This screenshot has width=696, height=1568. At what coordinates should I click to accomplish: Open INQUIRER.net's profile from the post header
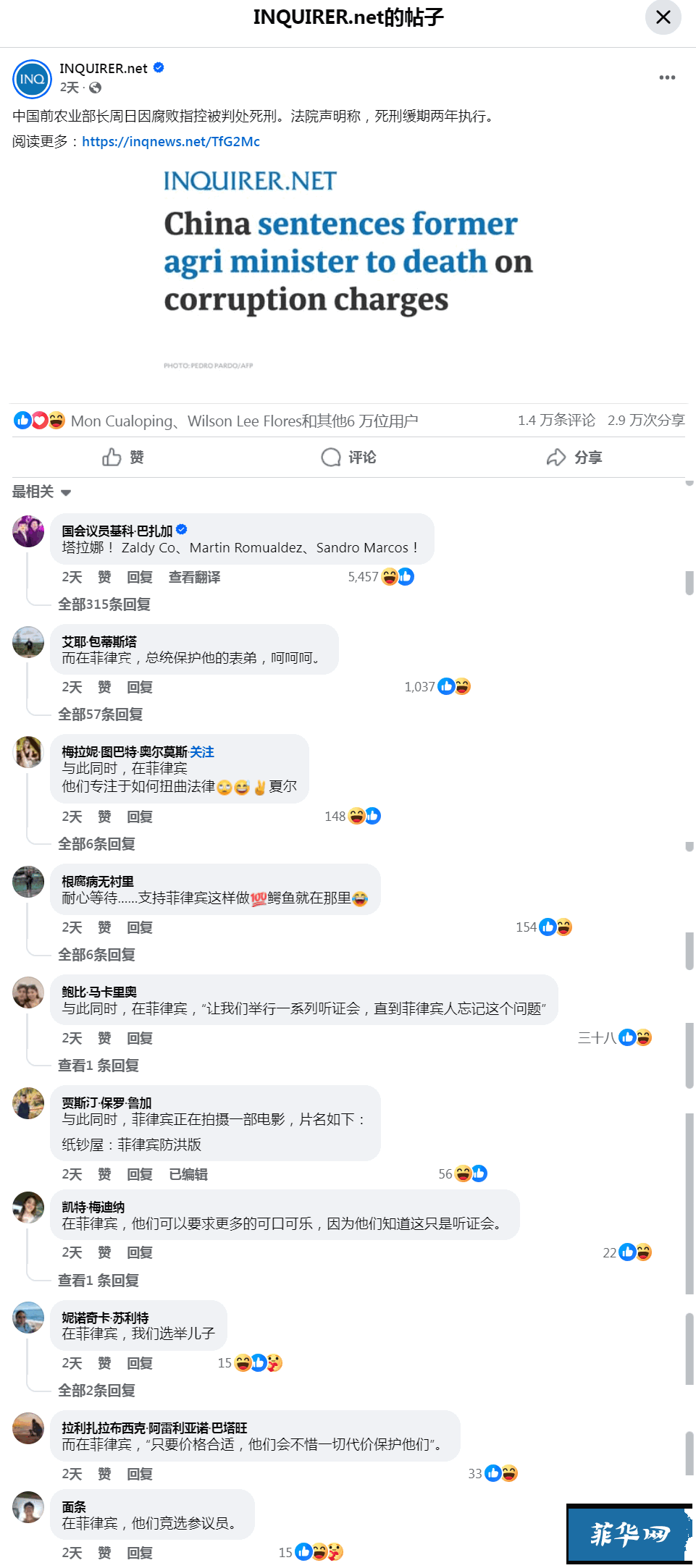[104, 68]
